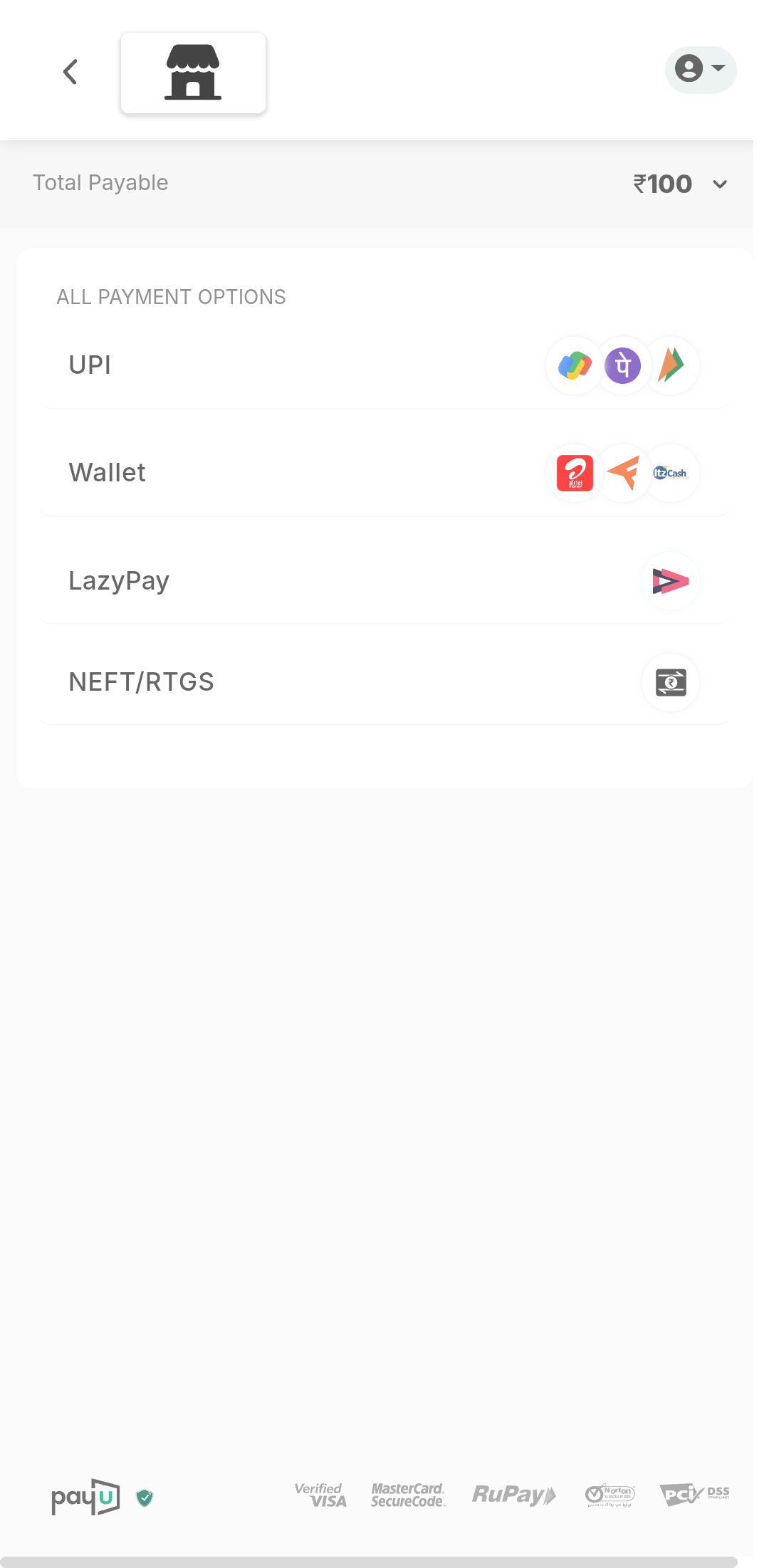Pay with LazyPay
Viewport: 769px width, 1568px height.
pyautogui.click(x=384, y=581)
